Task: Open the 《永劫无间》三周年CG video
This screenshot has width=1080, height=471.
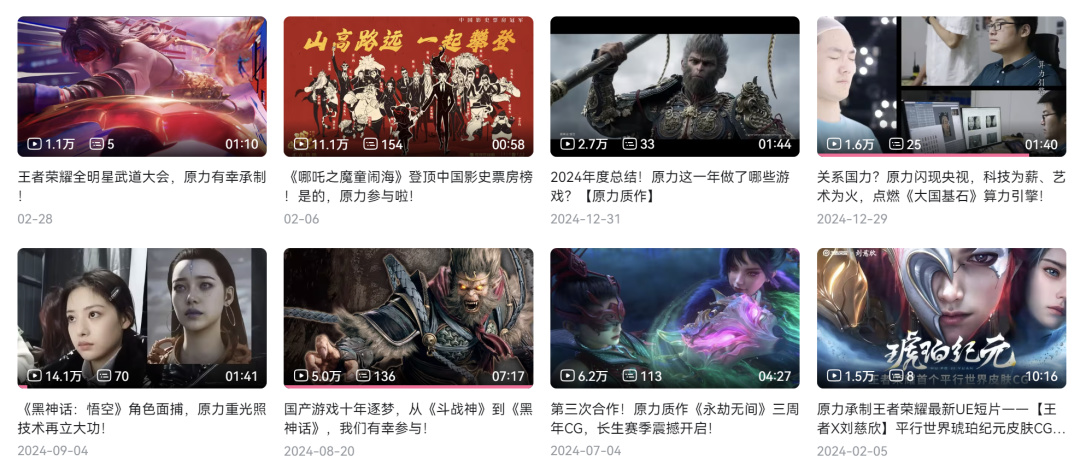Action: (x=675, y=317)
